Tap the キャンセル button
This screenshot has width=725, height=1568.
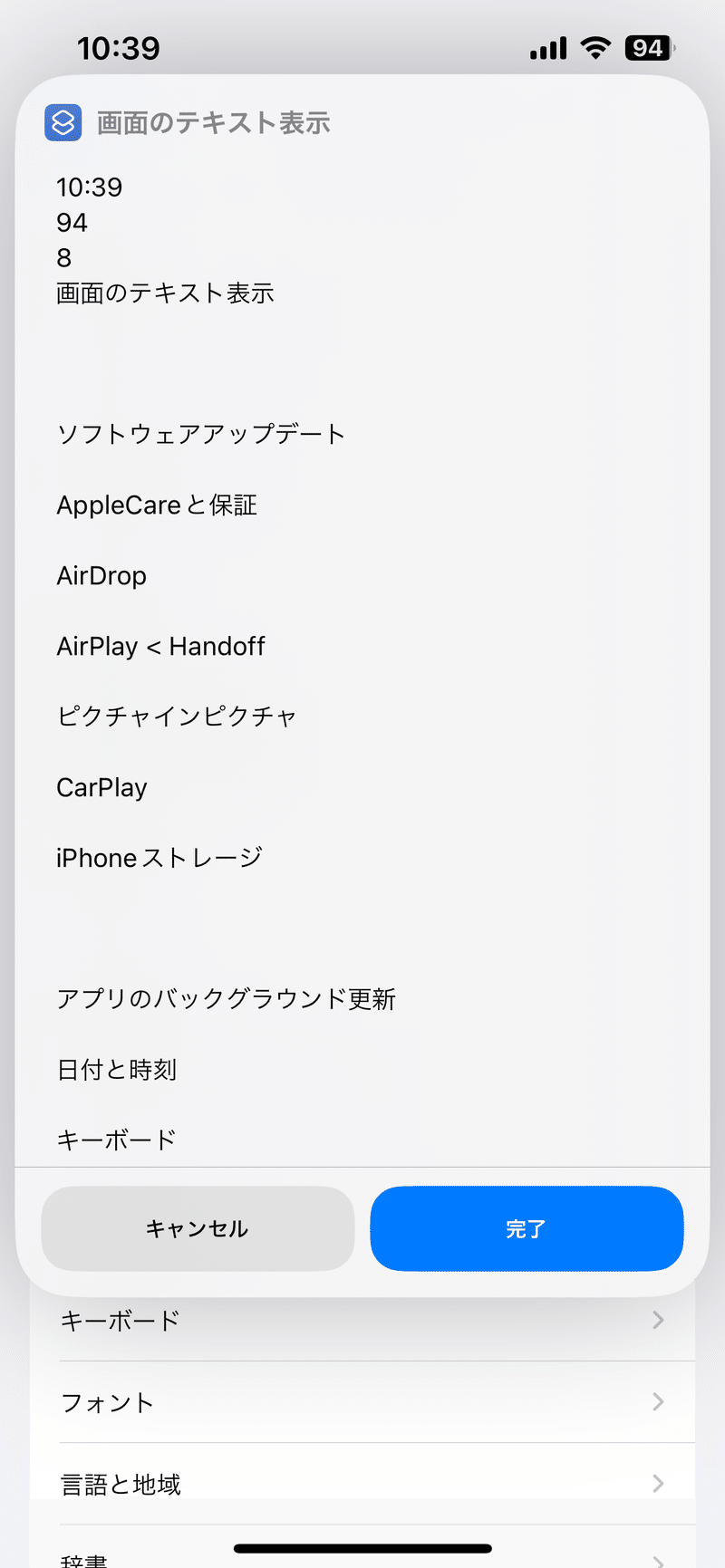point(198,1228)
